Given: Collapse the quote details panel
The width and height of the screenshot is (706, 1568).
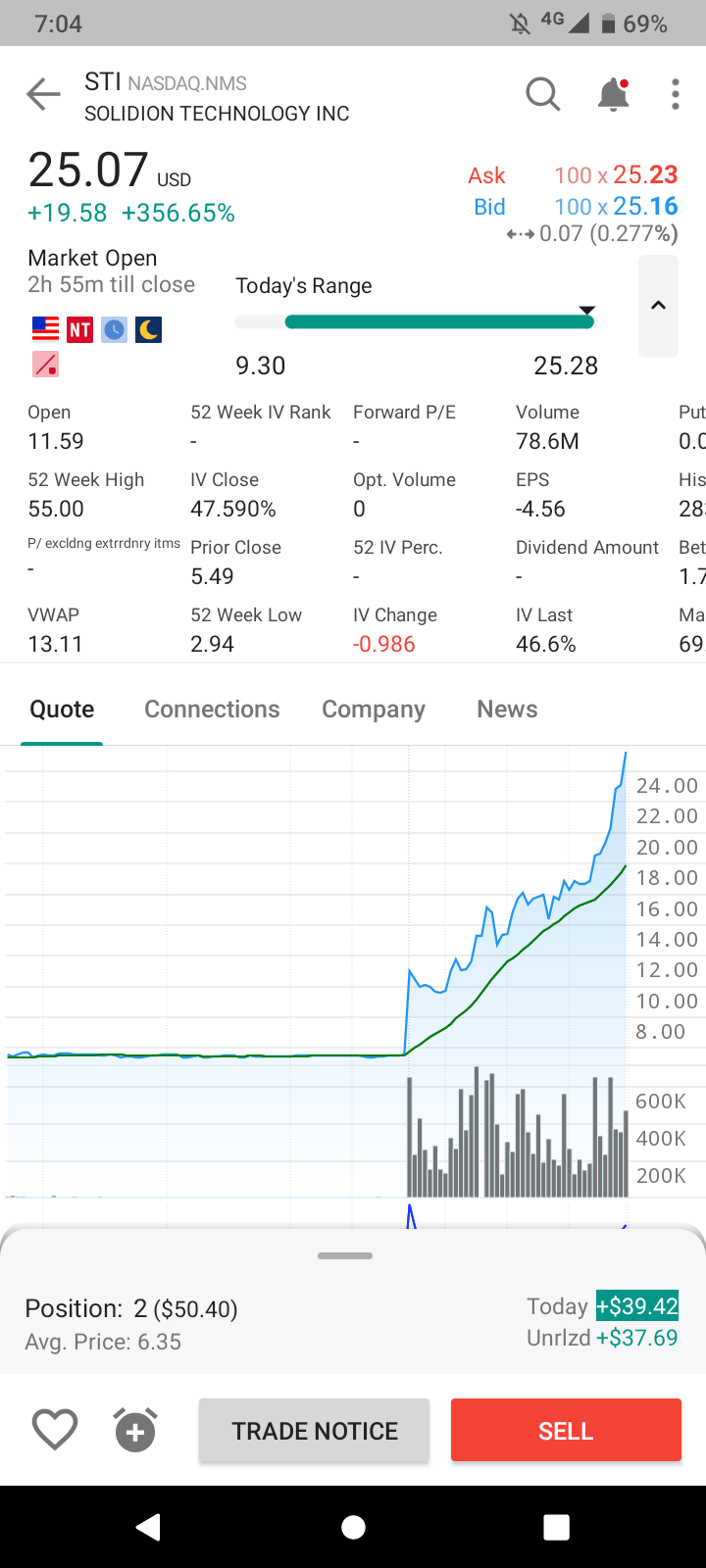Looking at the screenshot, I should 658,306.
